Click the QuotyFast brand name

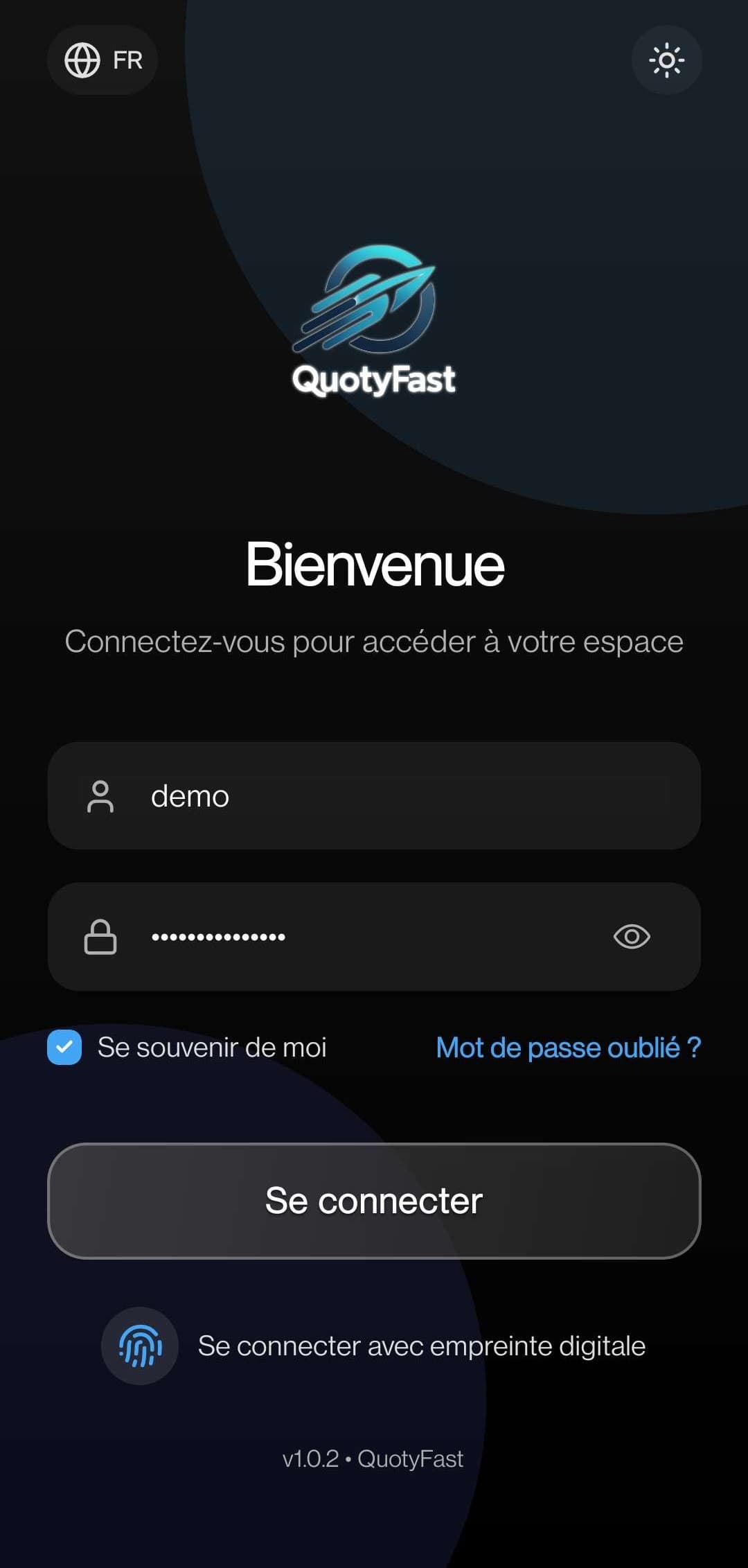pyautogui.click(x=374, y=380)
